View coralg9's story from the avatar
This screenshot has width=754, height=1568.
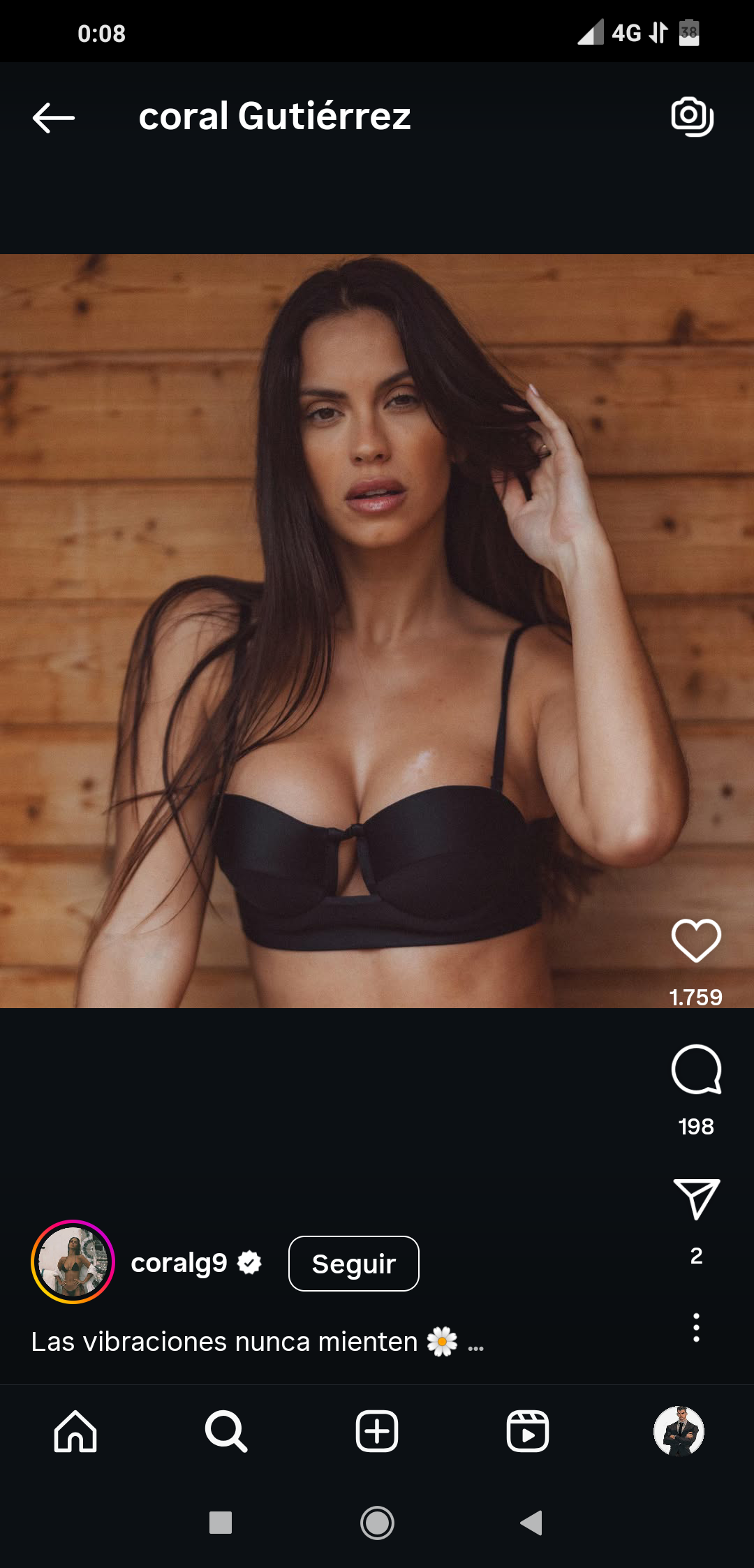[73, 1262]
